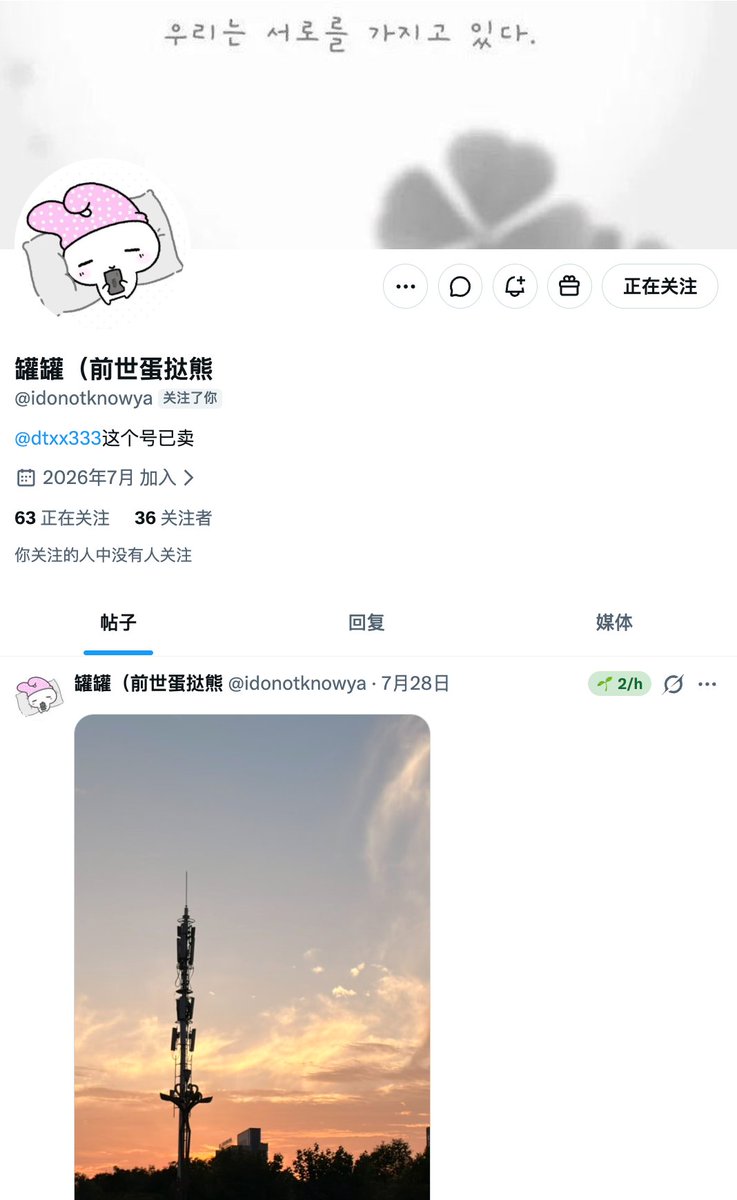Tap the gift icon on the profile
Viewport: 737px width, 1200px height.
[x=569, y=286]
